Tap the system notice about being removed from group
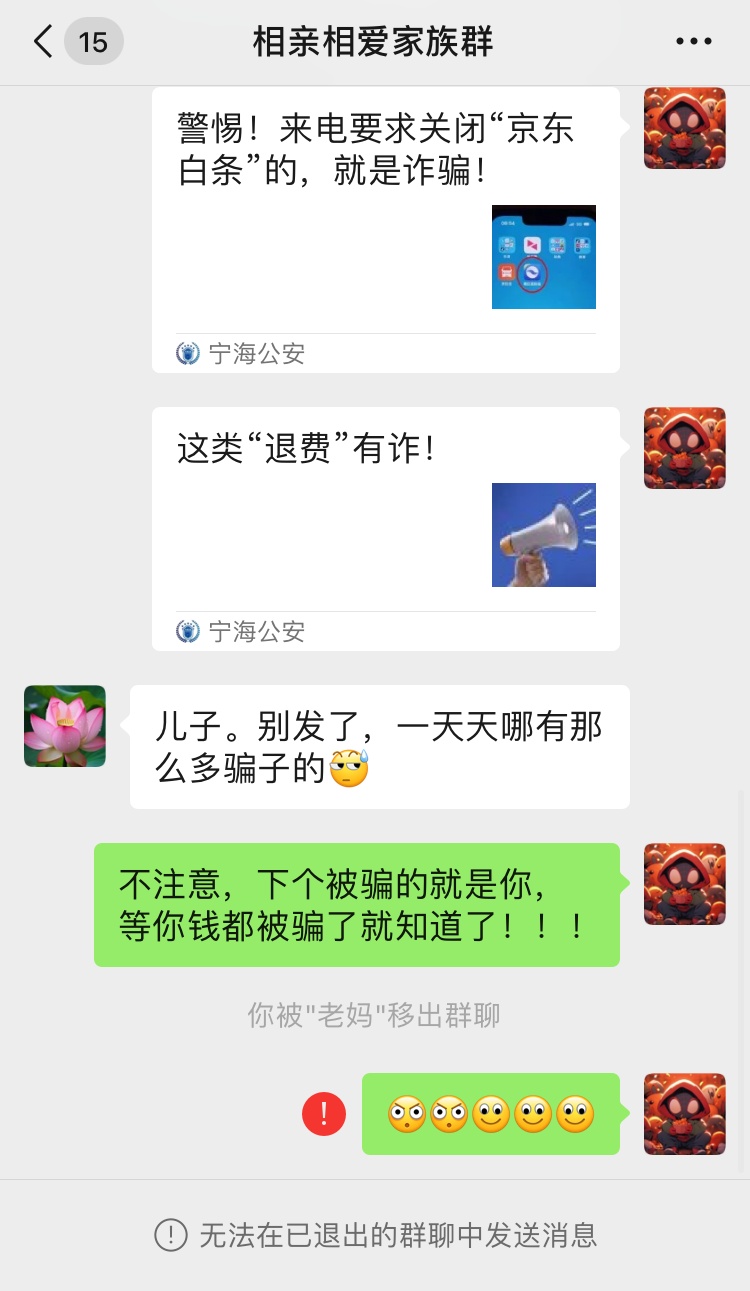Viewport: 750px width, 1291px height. [373, 1015]
